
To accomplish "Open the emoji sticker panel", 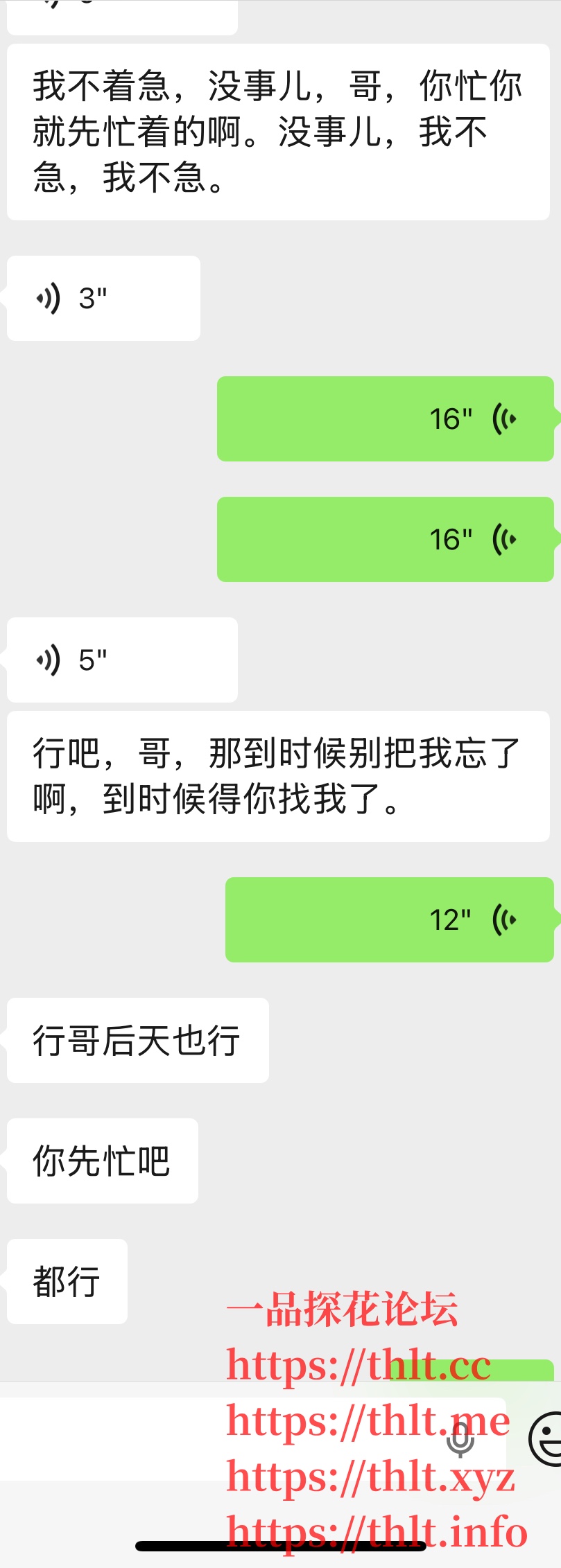I will (546, 1438).
